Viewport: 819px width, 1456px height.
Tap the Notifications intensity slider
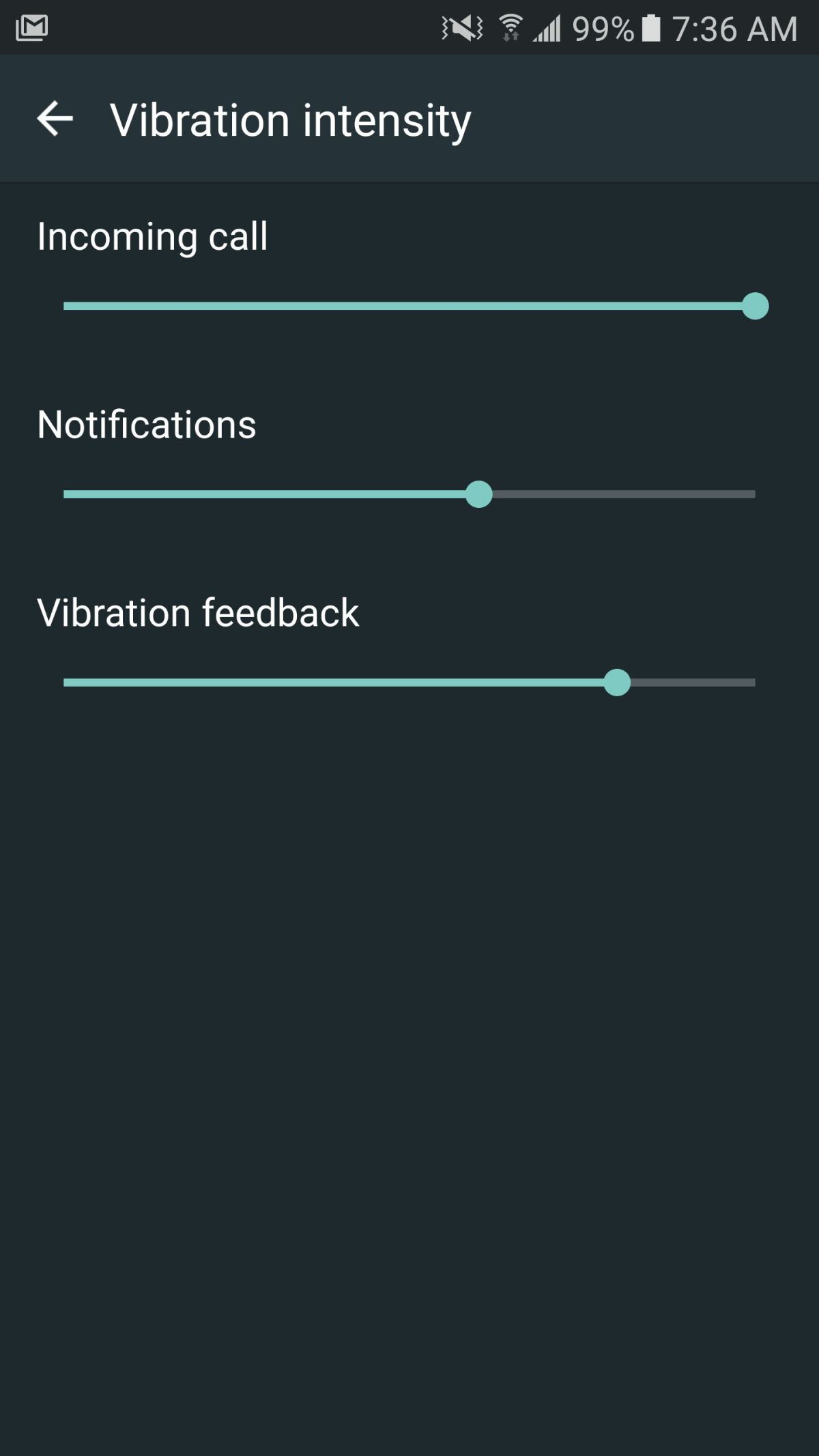pos(409,494)
